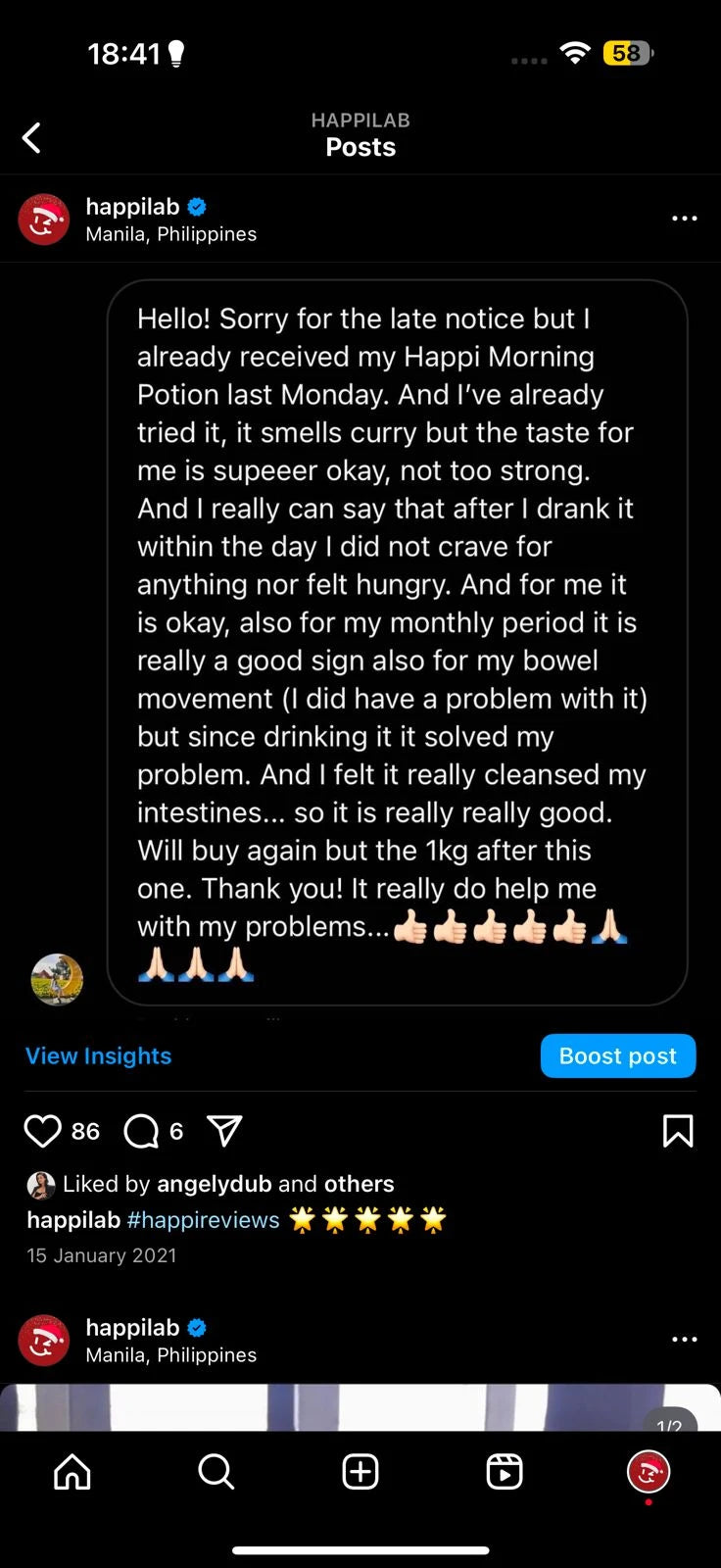The width and height of the screenshot is (721, 1568).
Task: See others who liked the post
Action: (x=359, y=1184)
